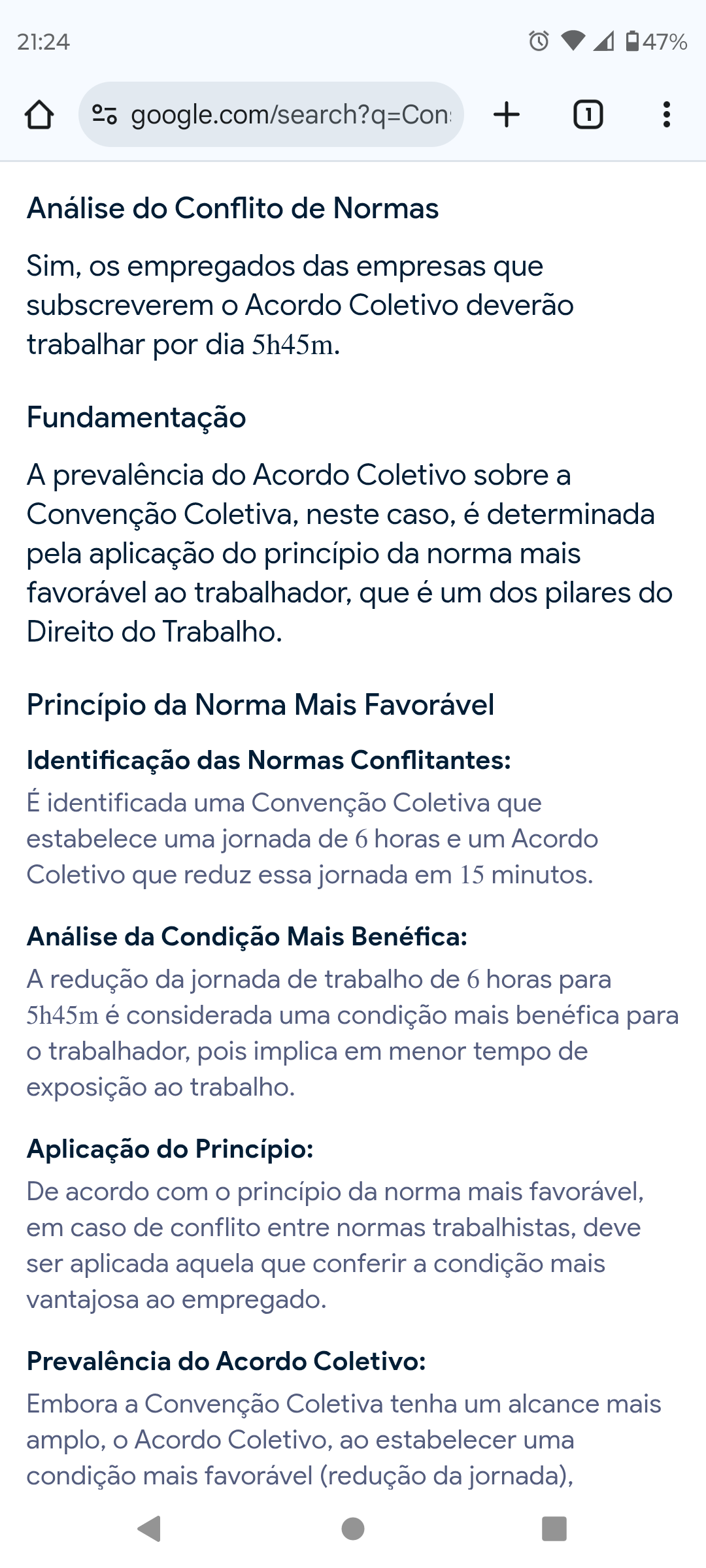The height and width of the screenshot is (1568, 706).
Task: Open the tab switcher showing 1 tab
Action: pyautogui.click(x=588, y=115)
